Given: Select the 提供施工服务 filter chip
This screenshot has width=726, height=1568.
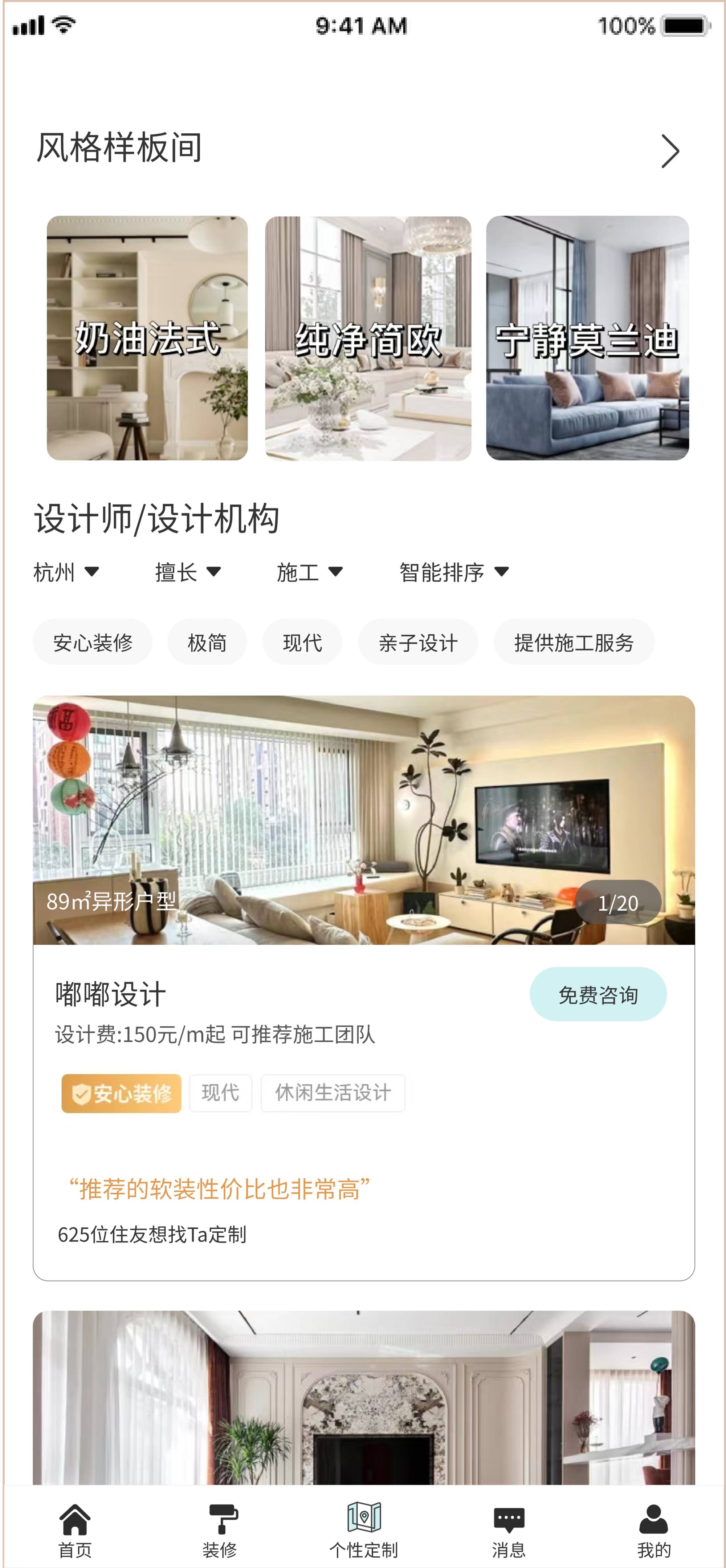Looking at the screenshot, I should pyautogui.click(x=573, y=641).
